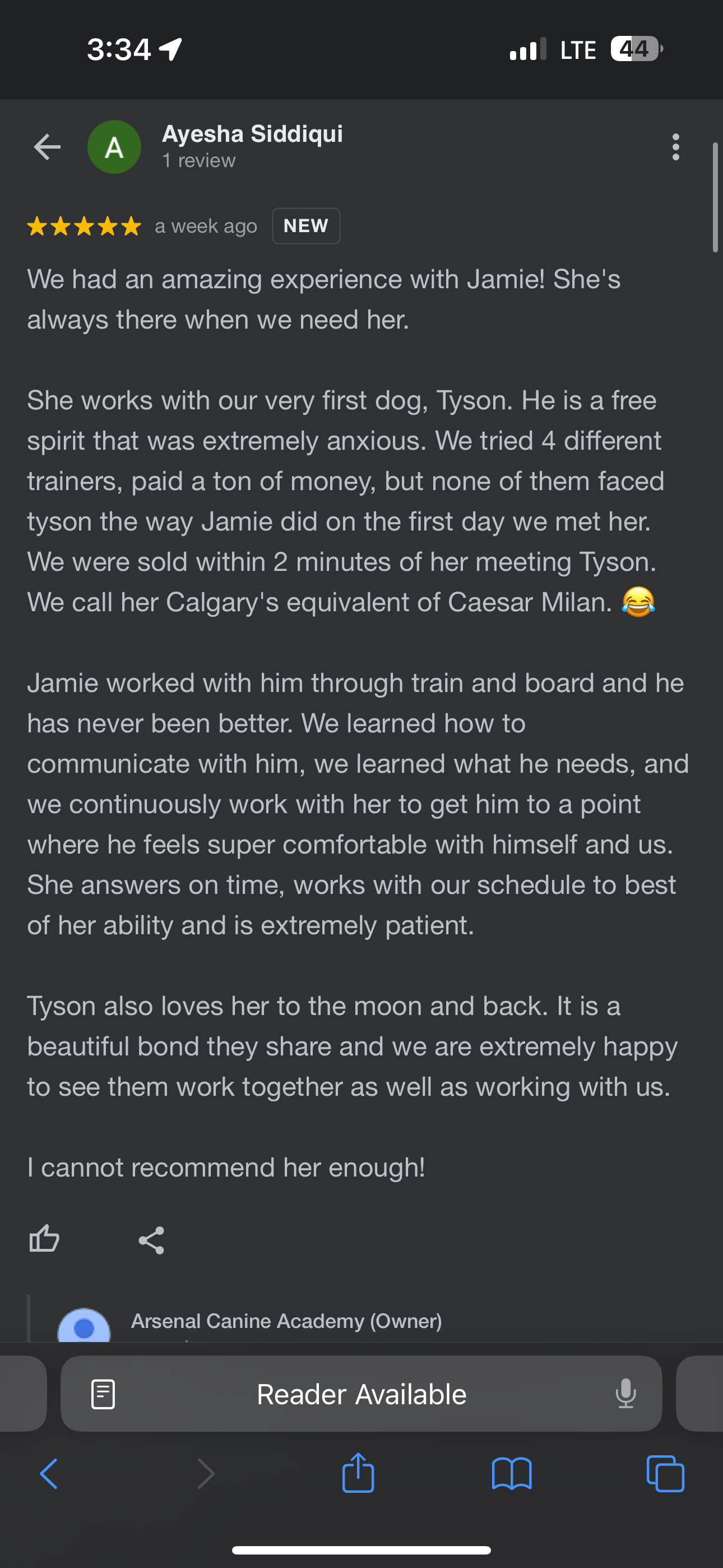This screenshot has width=723, height=1568.
Task: Start voice search with the microphone
Action: (625, 1393)
